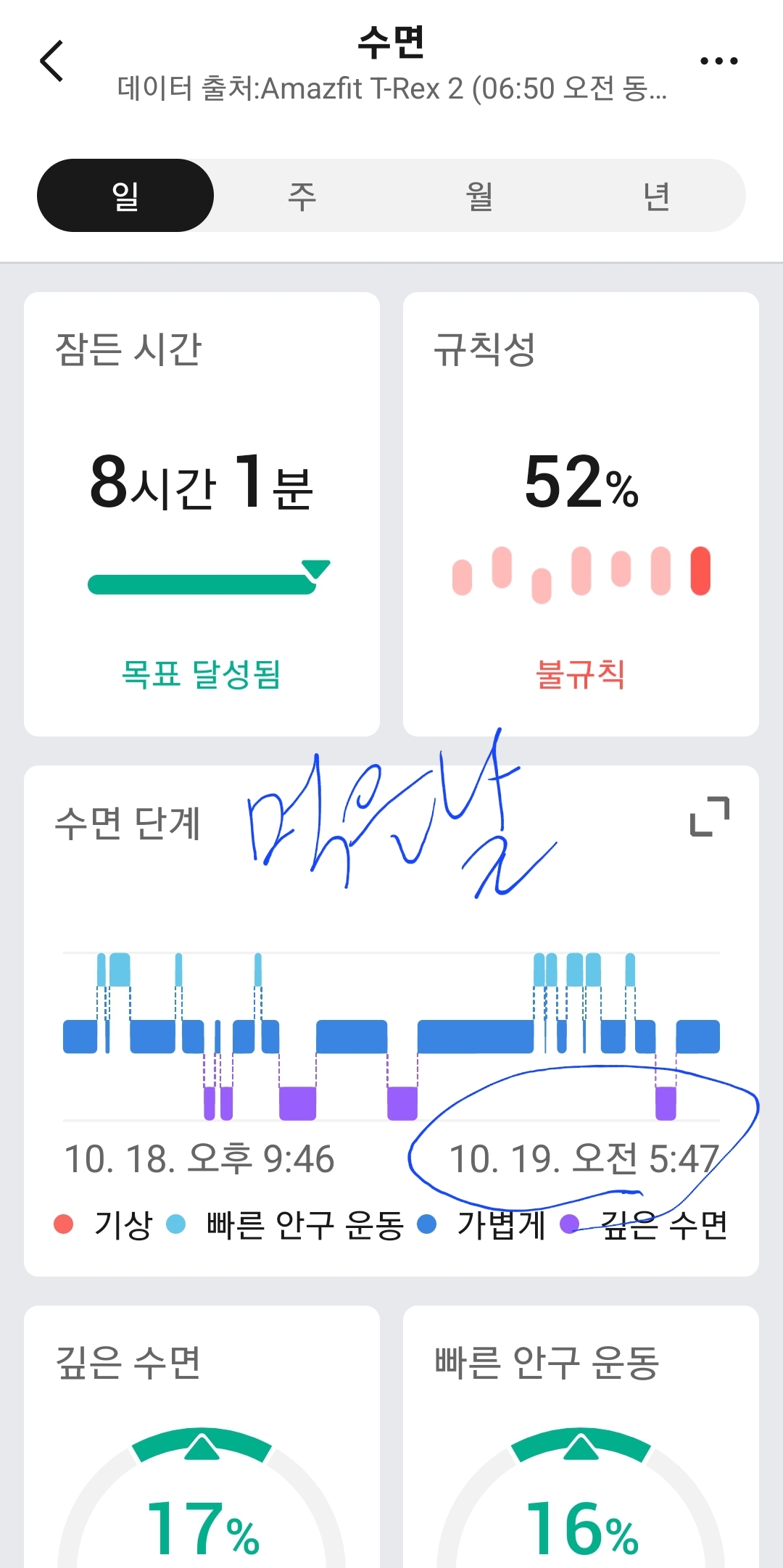Switch to the 년 (year) tab
Screen dimensions: 783x1568
[657, 196]
